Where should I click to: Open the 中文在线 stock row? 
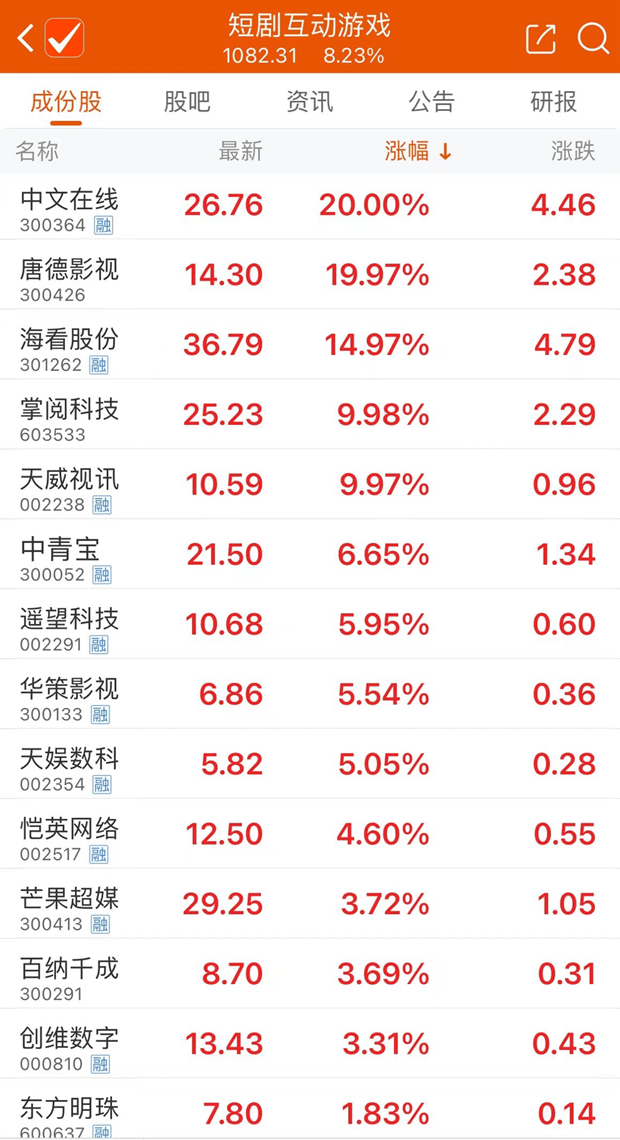point(310,206)
